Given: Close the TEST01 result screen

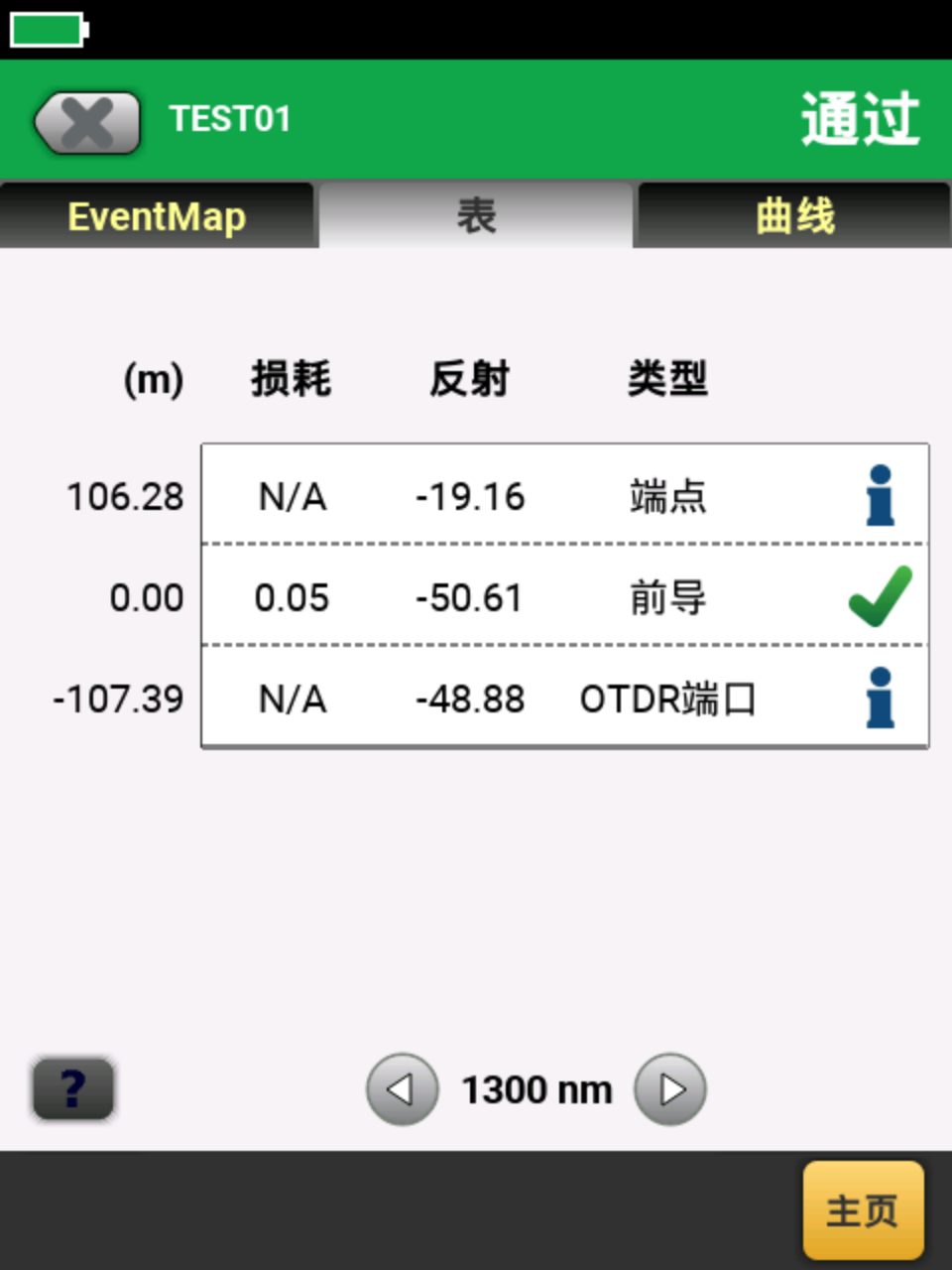Looking at the screenshot, I should point(87,123).
